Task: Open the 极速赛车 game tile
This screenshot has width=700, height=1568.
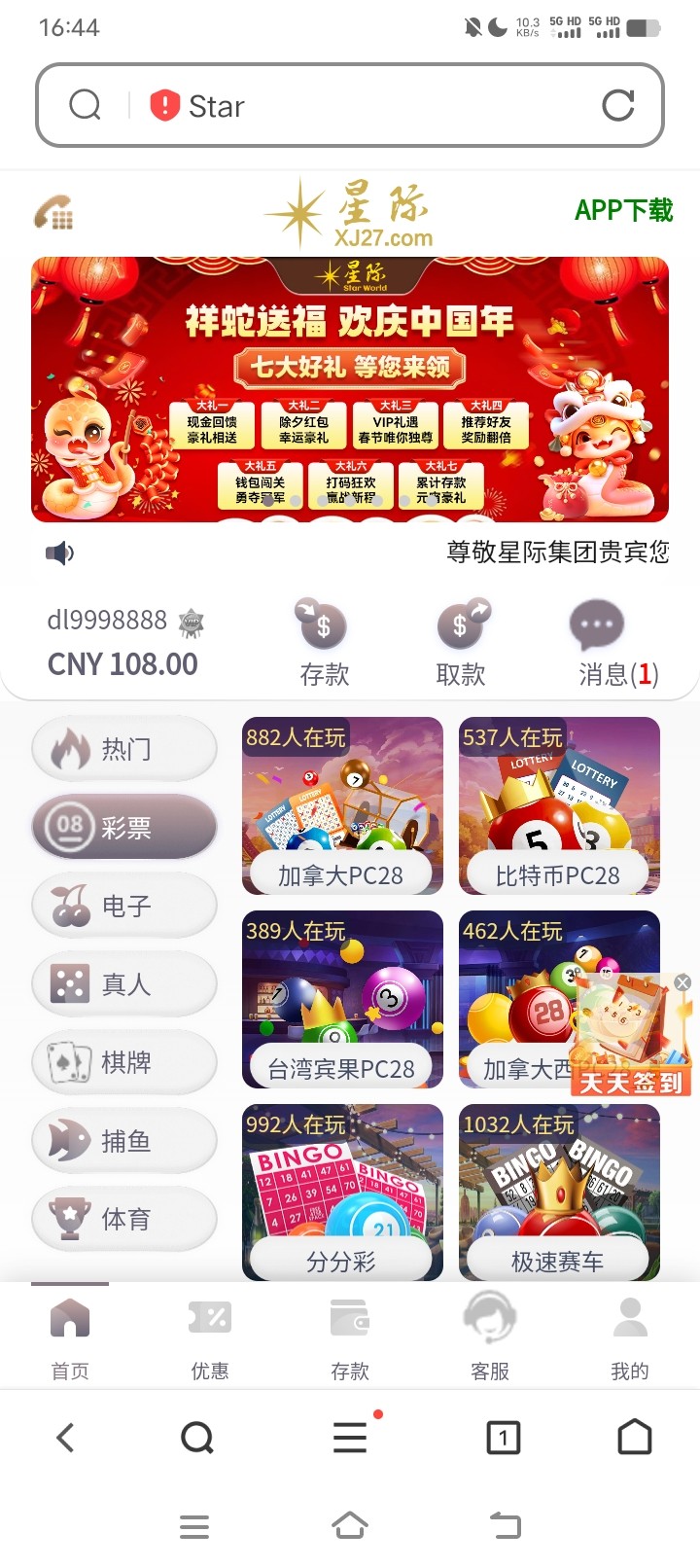Action: click(x=559, y=1193)
